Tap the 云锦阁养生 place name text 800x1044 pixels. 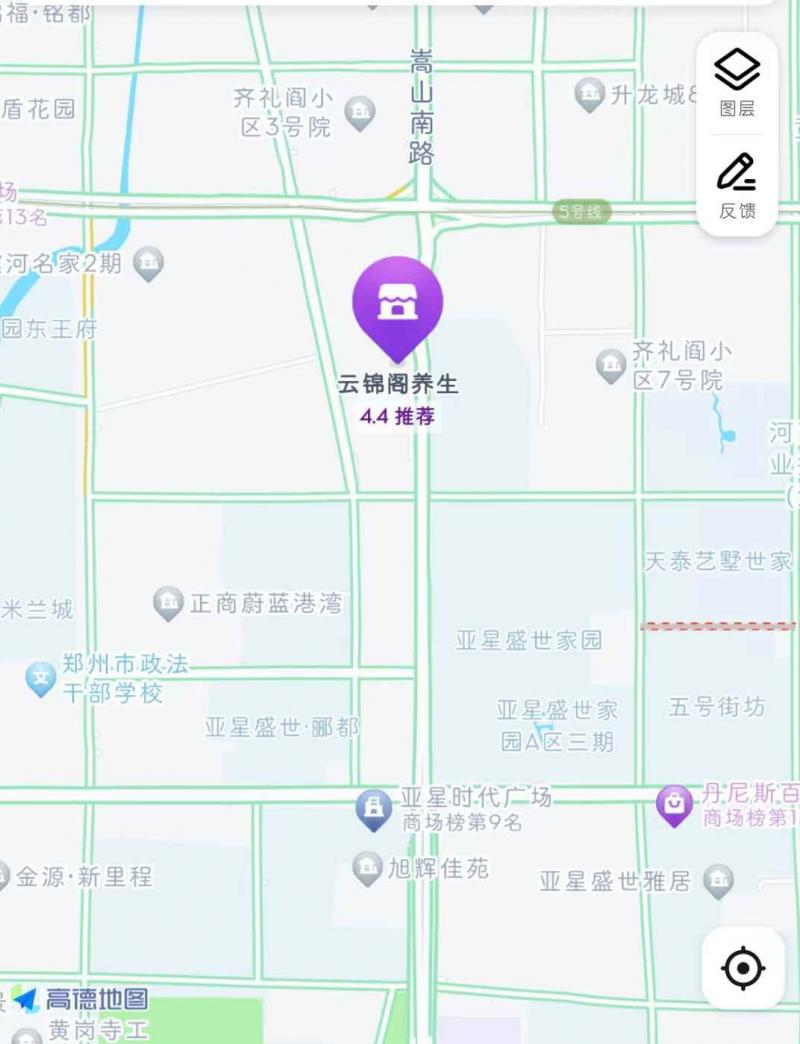coord(398,385)
